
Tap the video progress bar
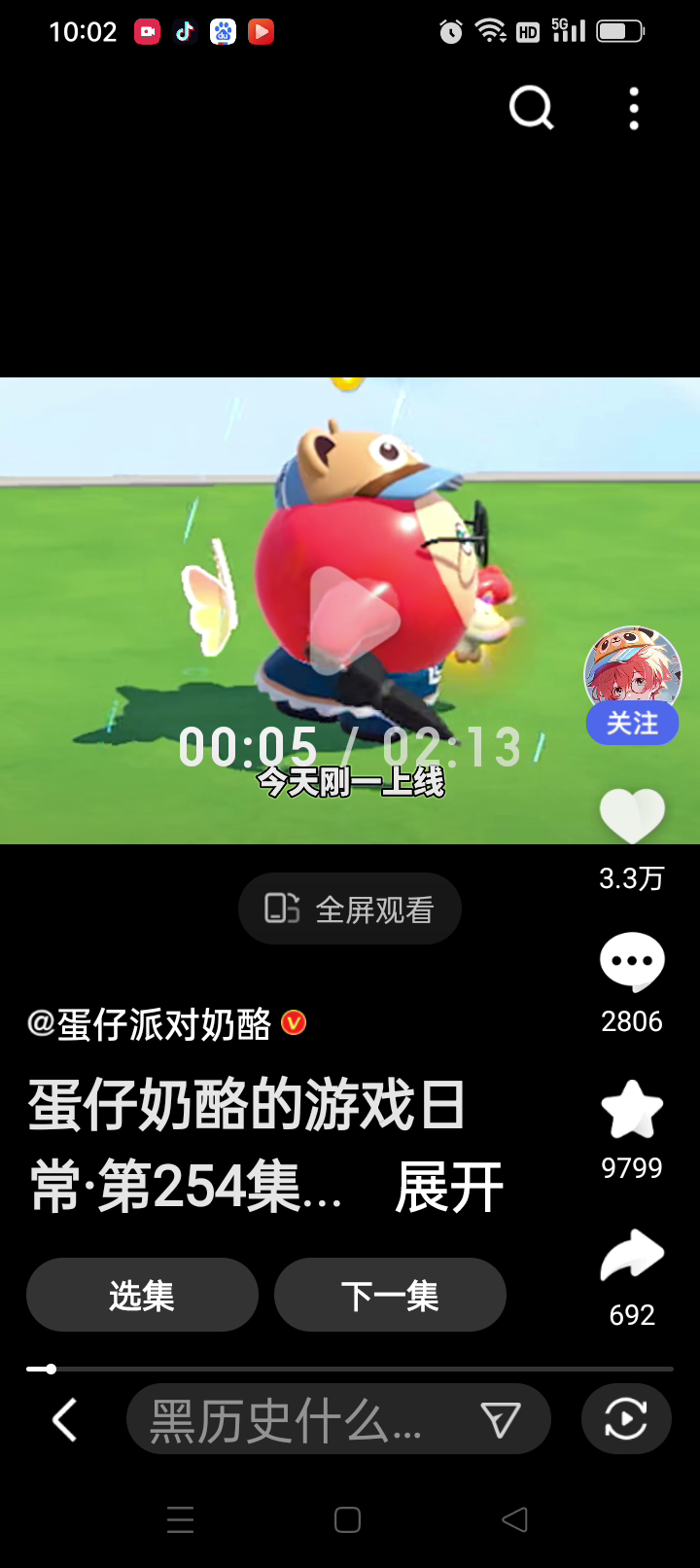pos(350,1369)
